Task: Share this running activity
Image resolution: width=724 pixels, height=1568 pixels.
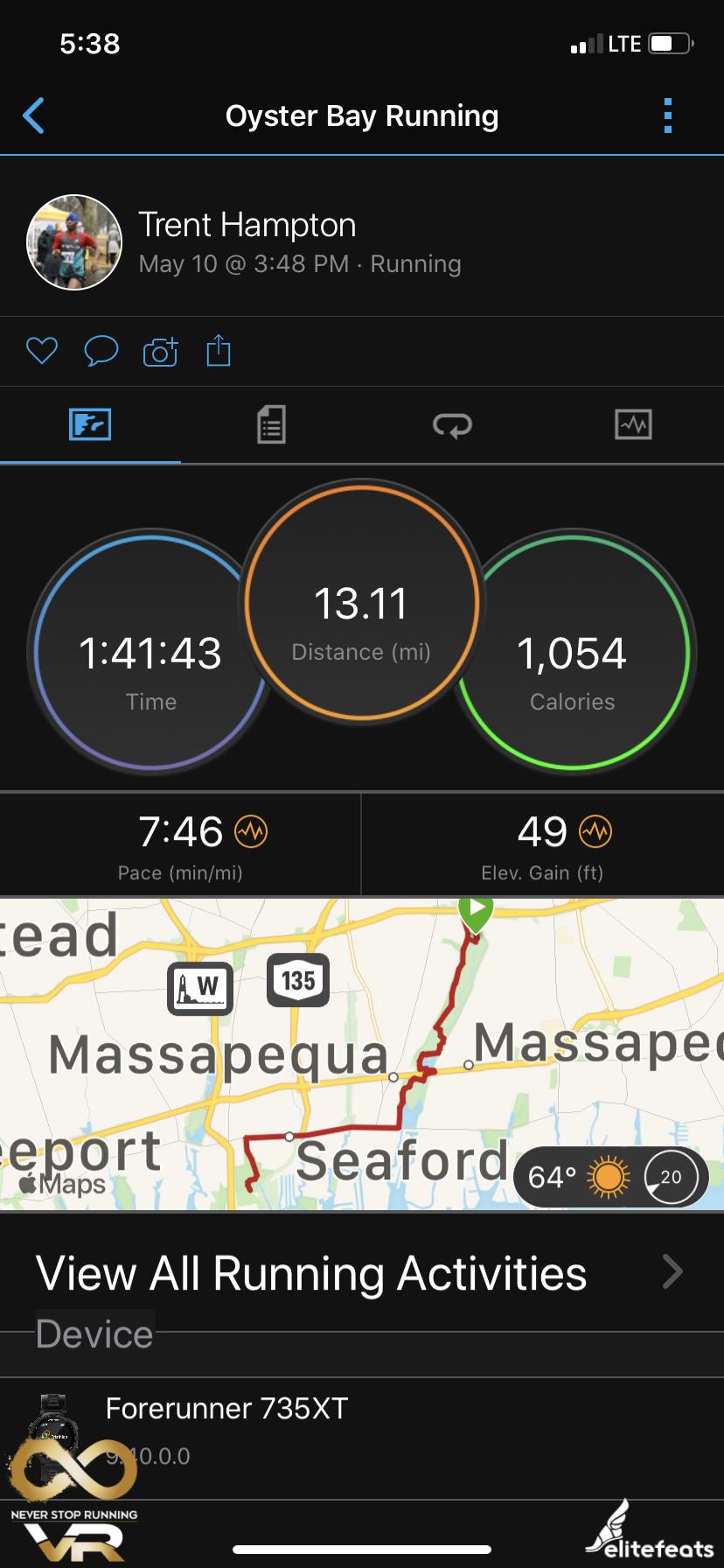Action: [x=219, y=351]
